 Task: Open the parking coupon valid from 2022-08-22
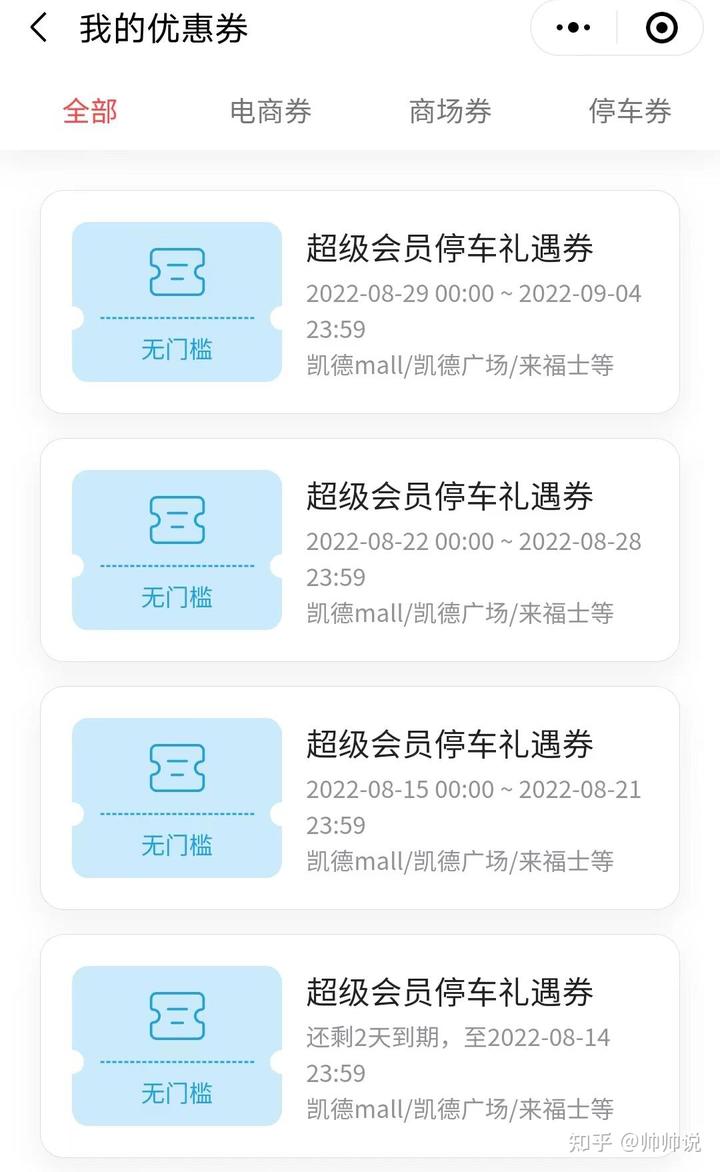360,550
